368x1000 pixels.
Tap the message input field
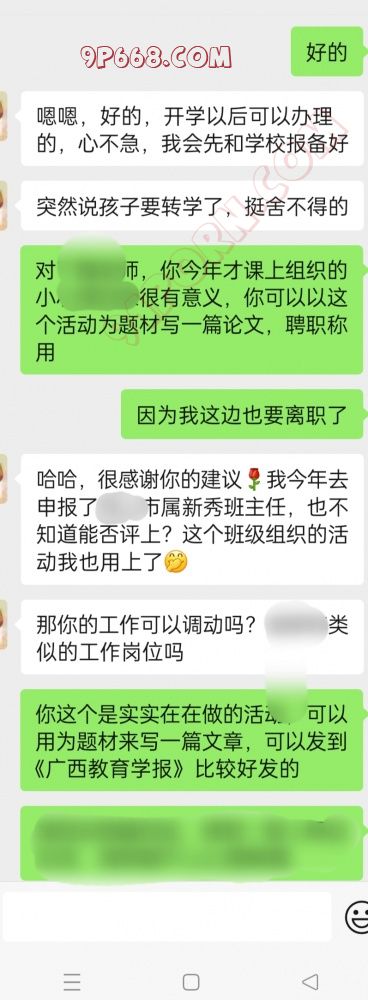(167, 916)
